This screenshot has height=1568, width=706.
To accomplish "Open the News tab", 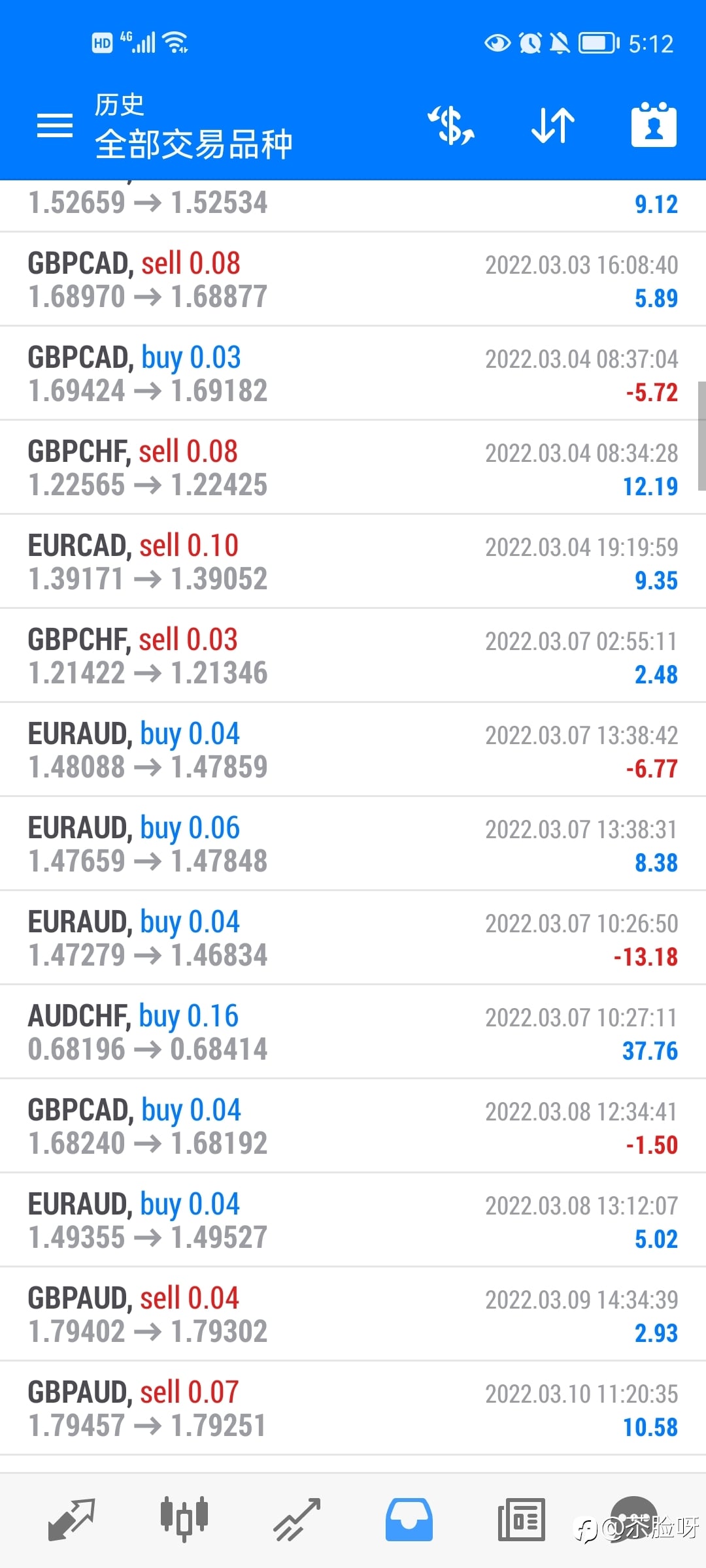I will (522, 1520).
